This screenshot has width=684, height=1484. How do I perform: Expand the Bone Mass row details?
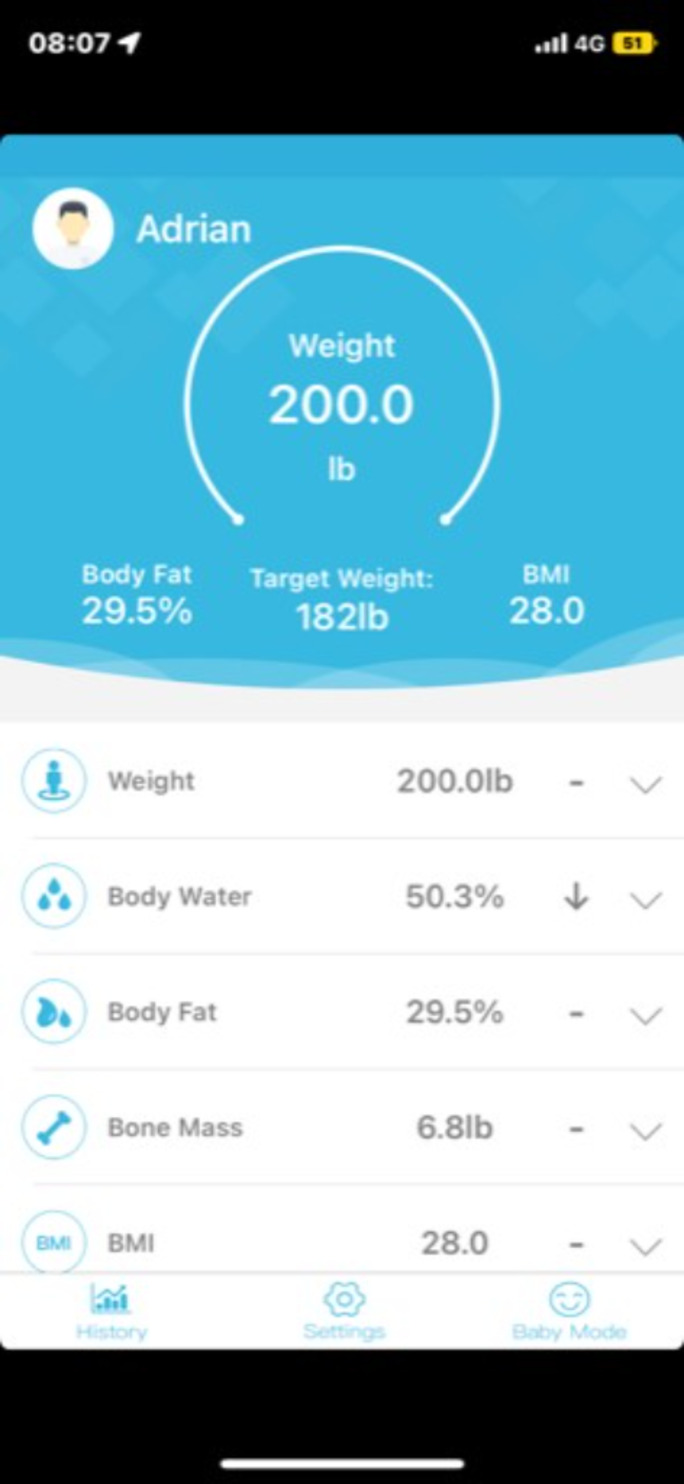point(646,1131)
